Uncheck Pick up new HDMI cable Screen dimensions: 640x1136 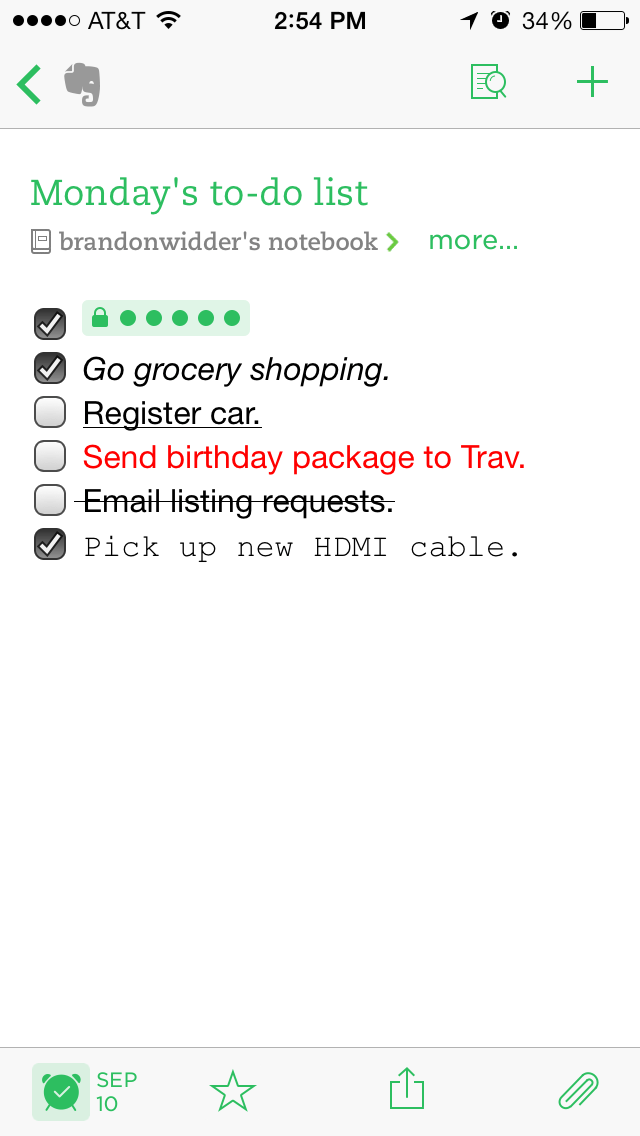50,544
